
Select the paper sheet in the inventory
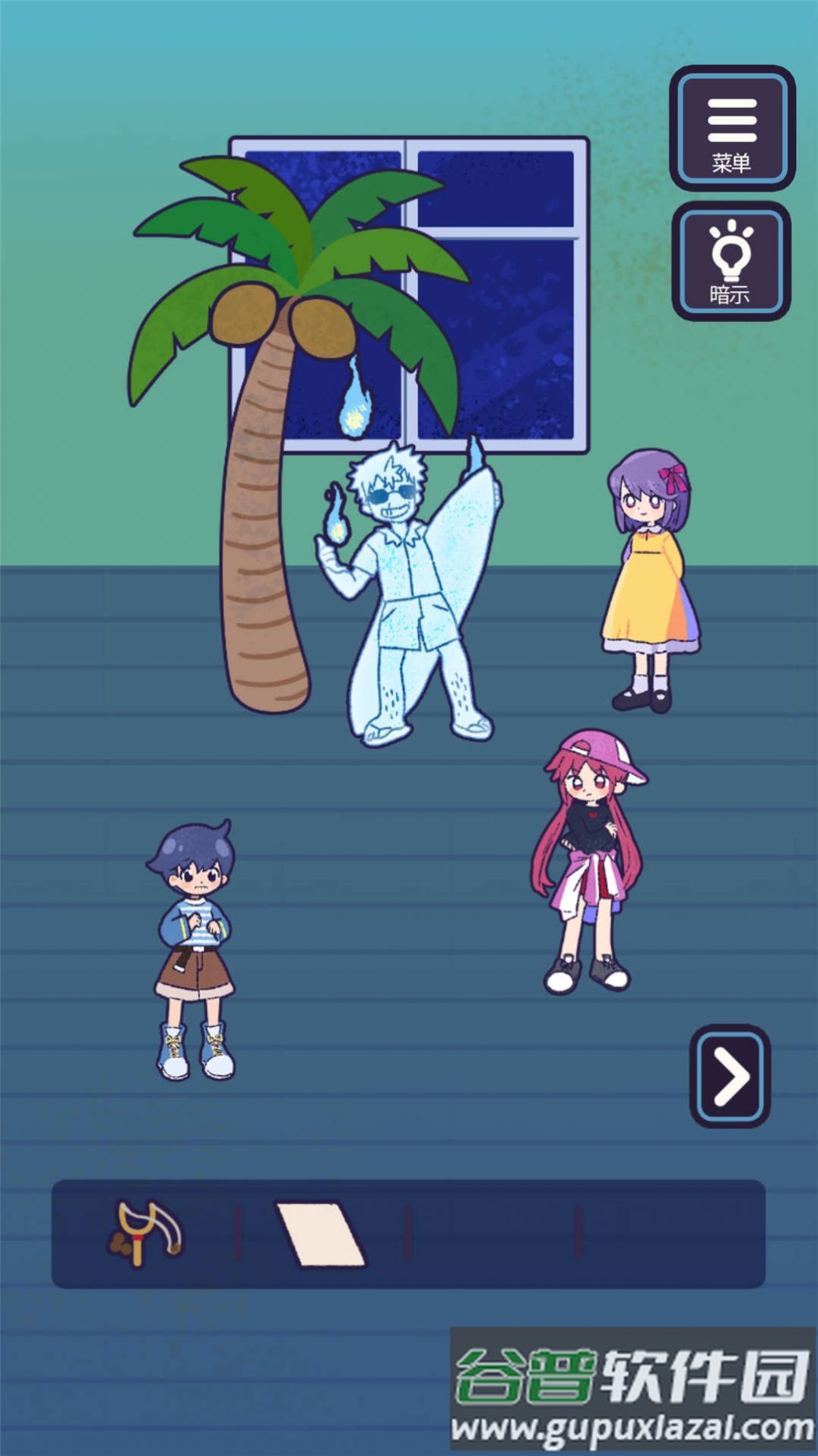pyautogui.click(x=320, y=1233)
